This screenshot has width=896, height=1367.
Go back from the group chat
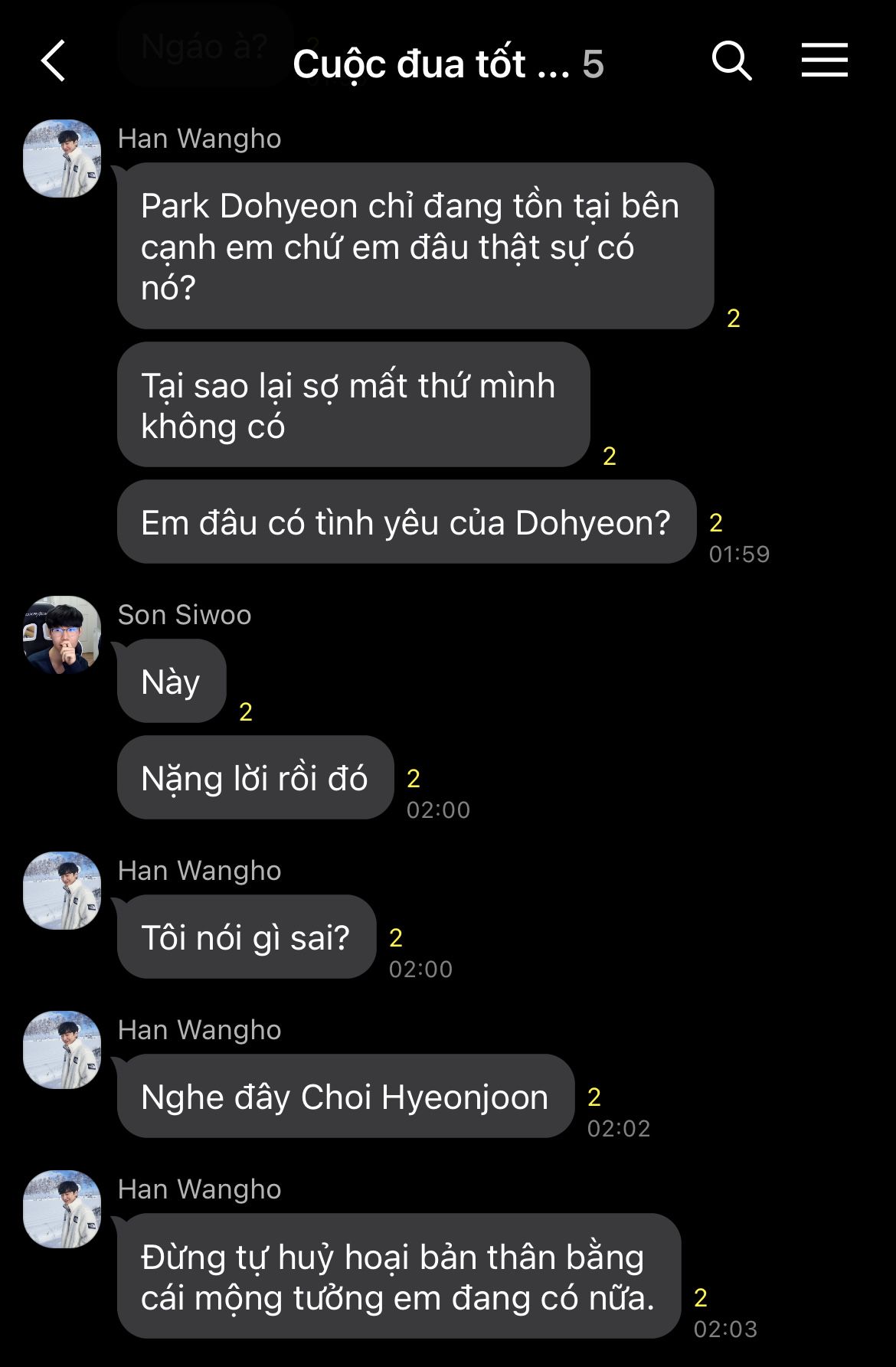(54, 61)
